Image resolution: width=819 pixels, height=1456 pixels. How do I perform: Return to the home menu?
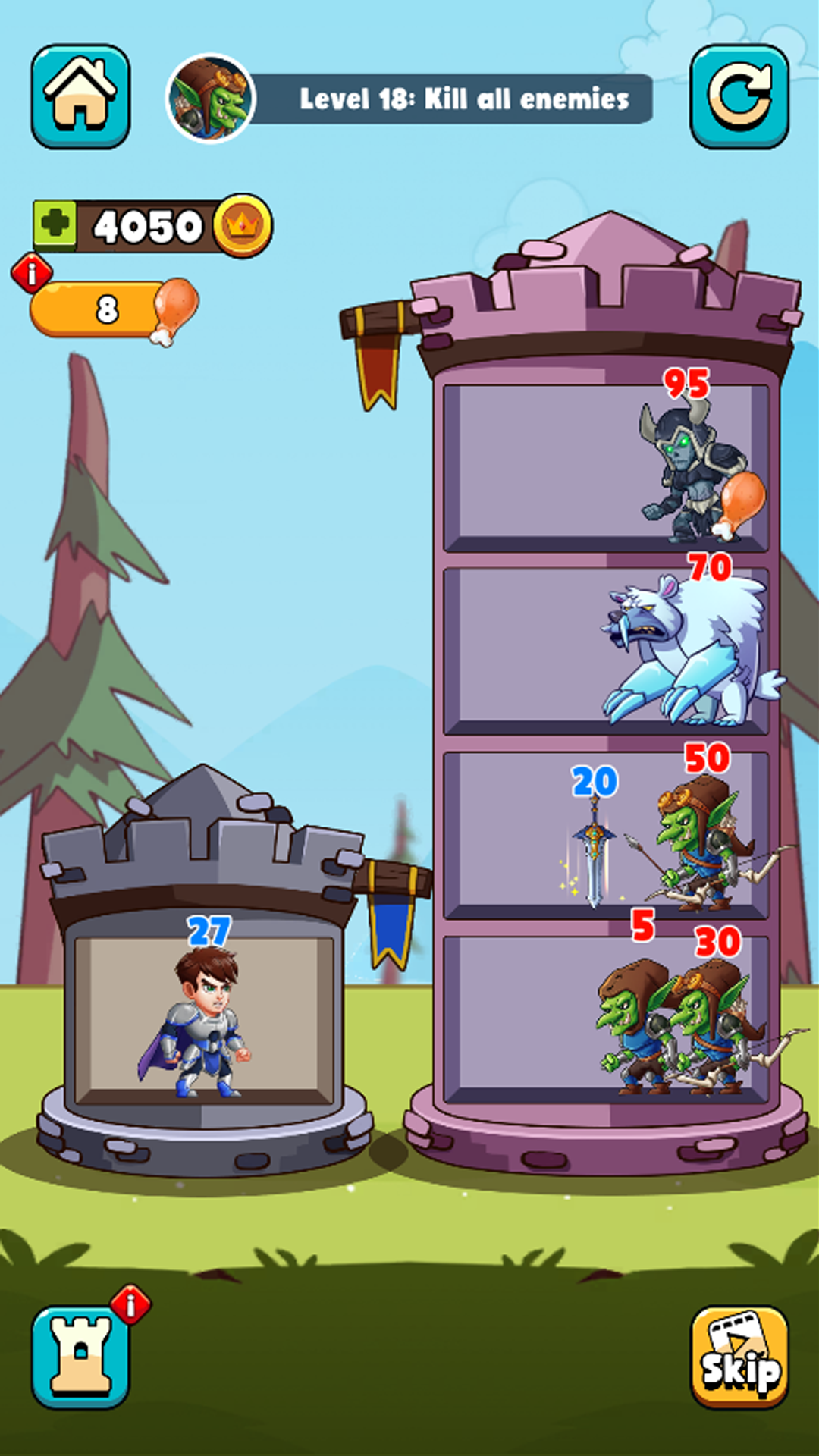pos(80,96)
